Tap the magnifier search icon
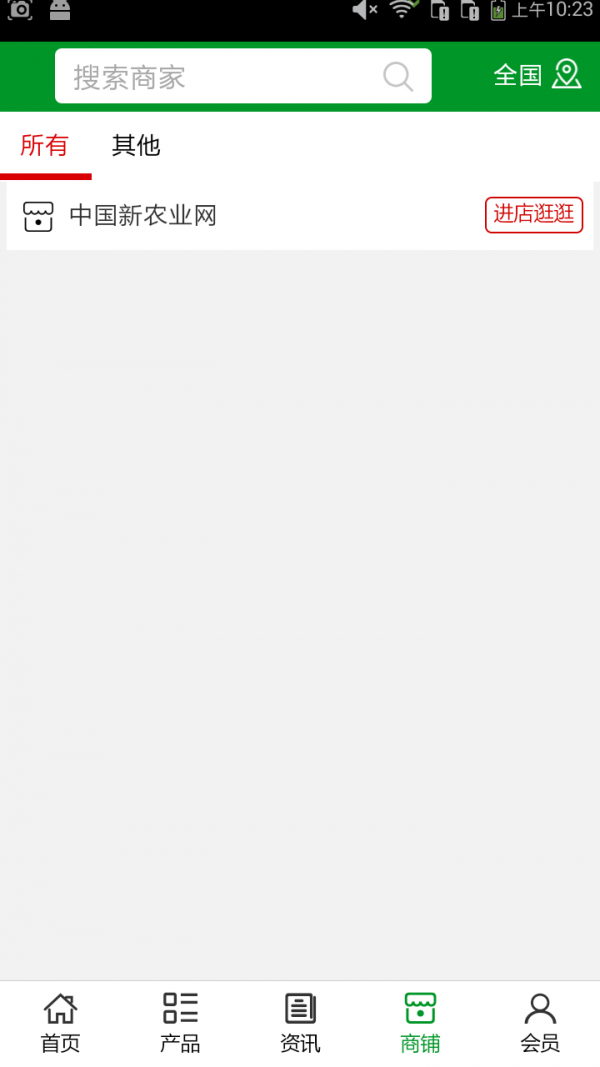Screen dimensions: 600x1067 point(398,77)
